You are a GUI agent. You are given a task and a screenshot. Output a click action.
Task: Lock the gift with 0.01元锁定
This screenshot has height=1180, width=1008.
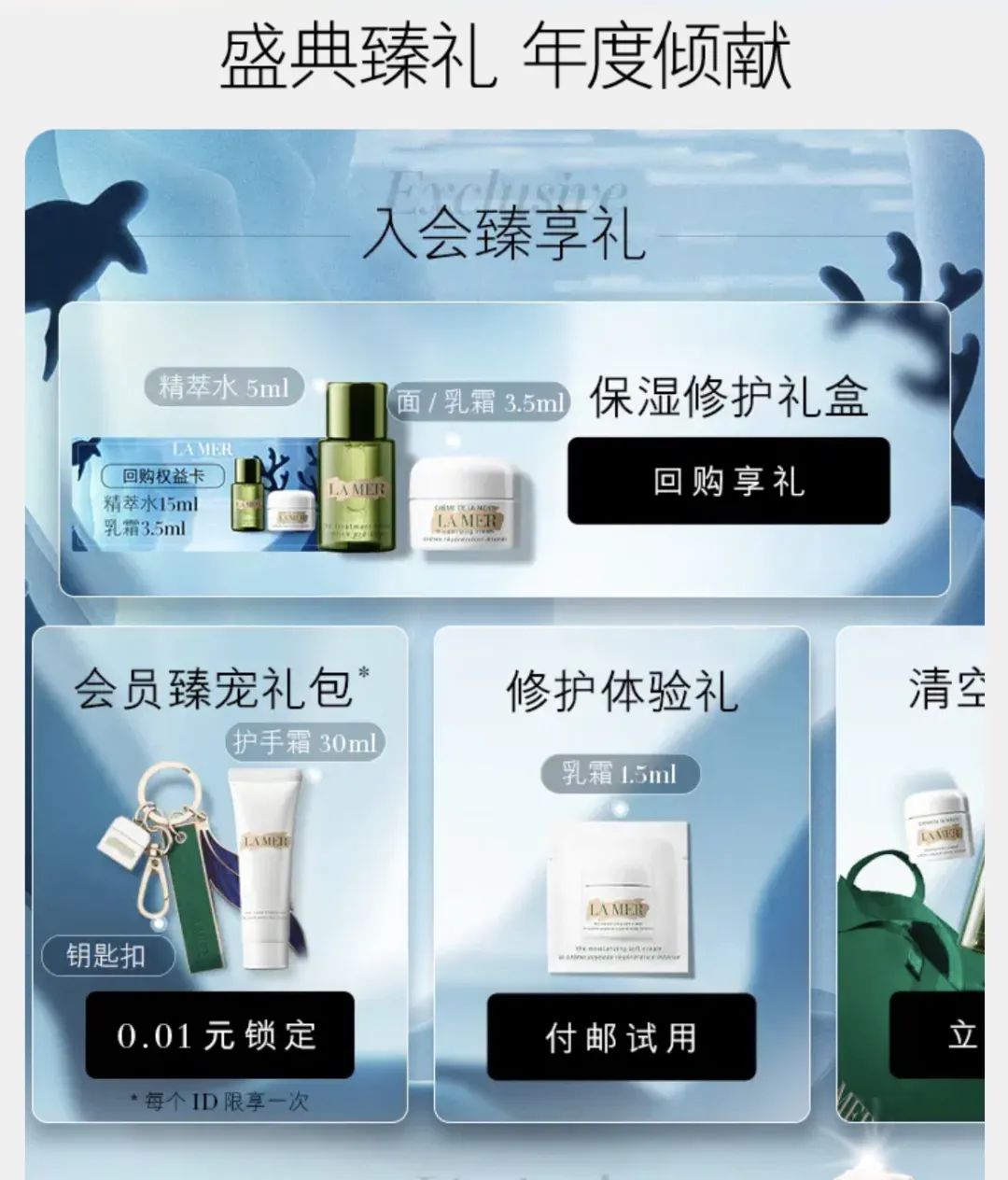click(219, 1035)
